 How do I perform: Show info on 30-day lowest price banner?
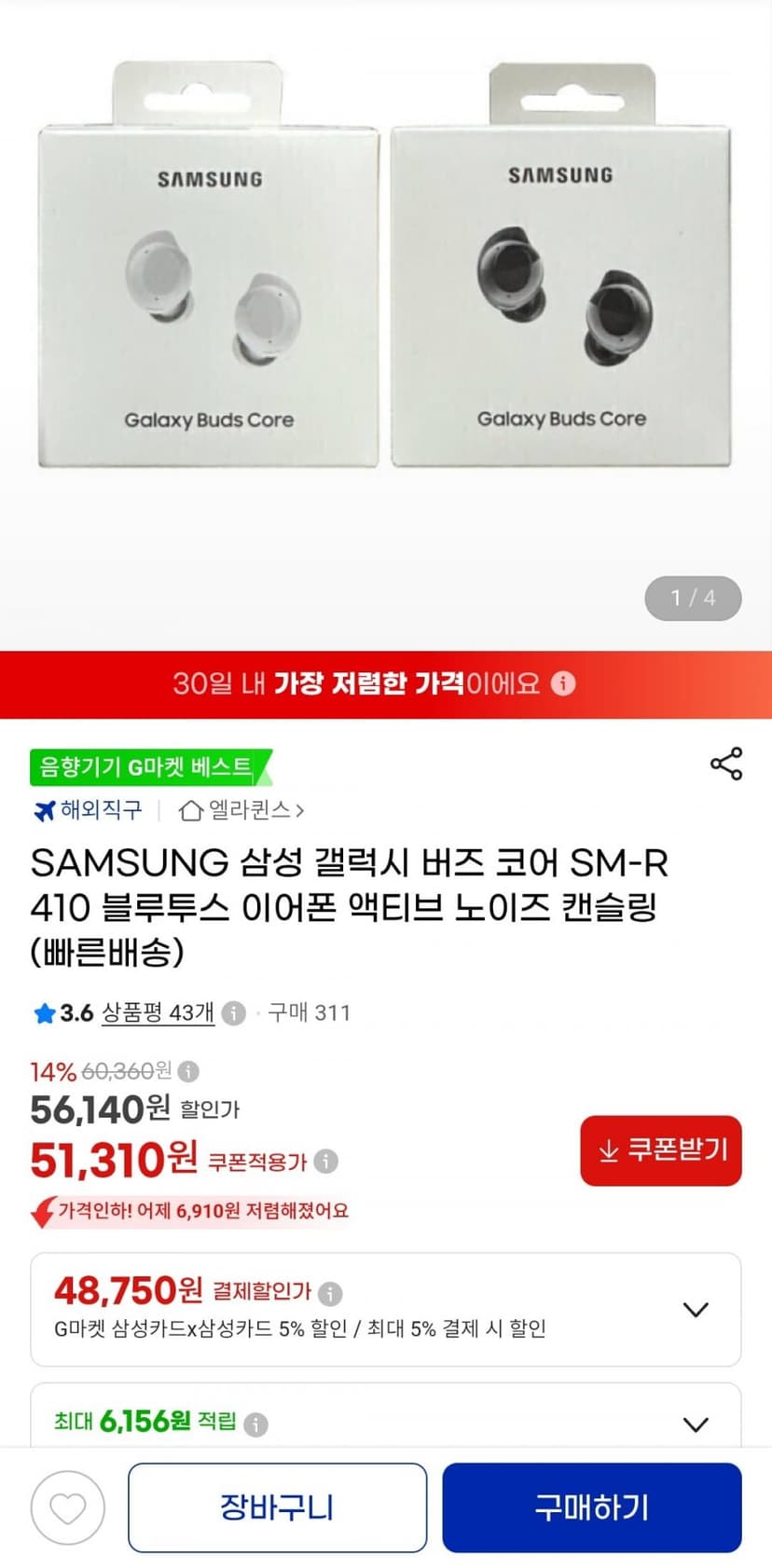pos(563,683)
